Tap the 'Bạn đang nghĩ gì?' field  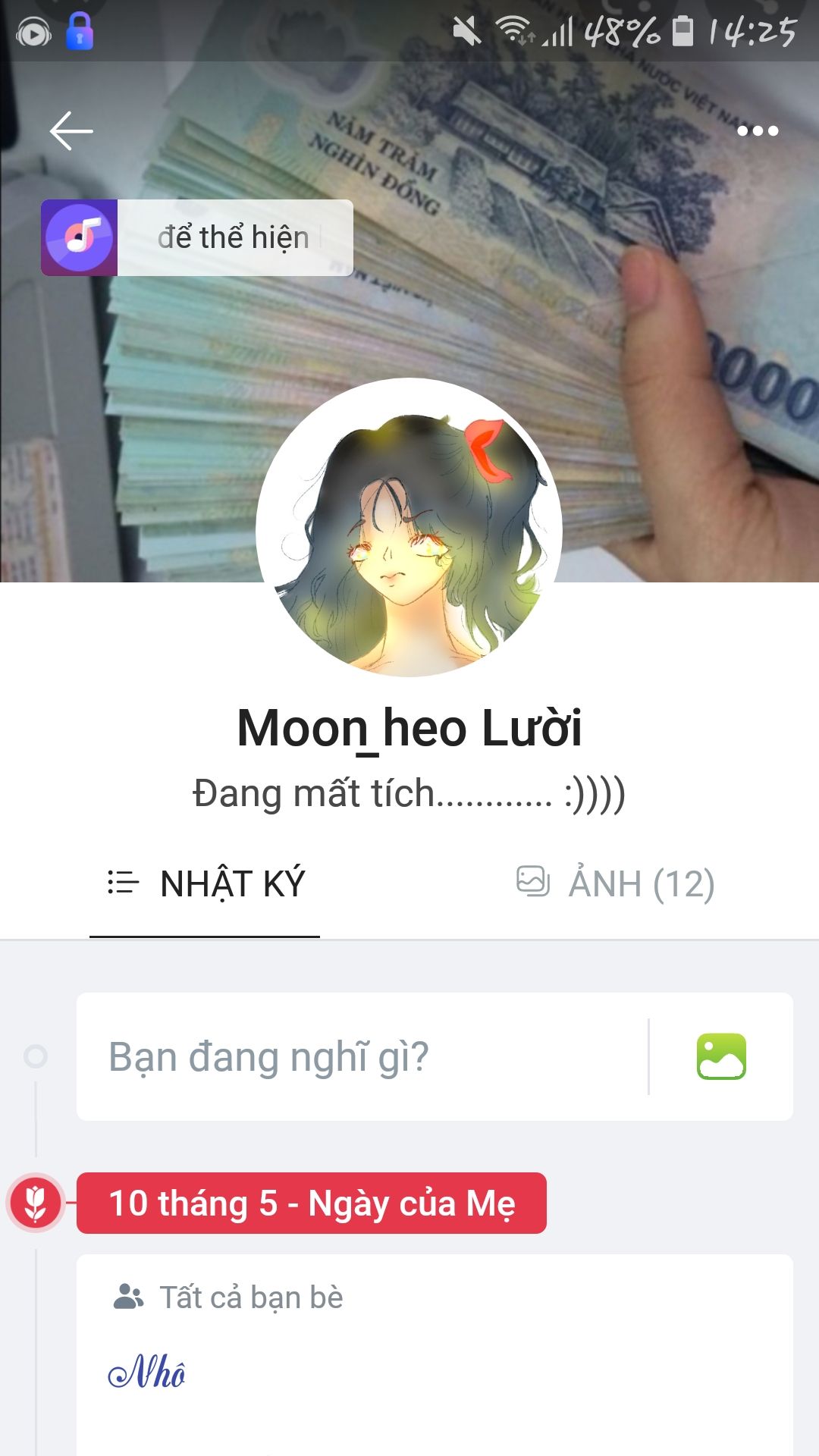coord(362,1056)
